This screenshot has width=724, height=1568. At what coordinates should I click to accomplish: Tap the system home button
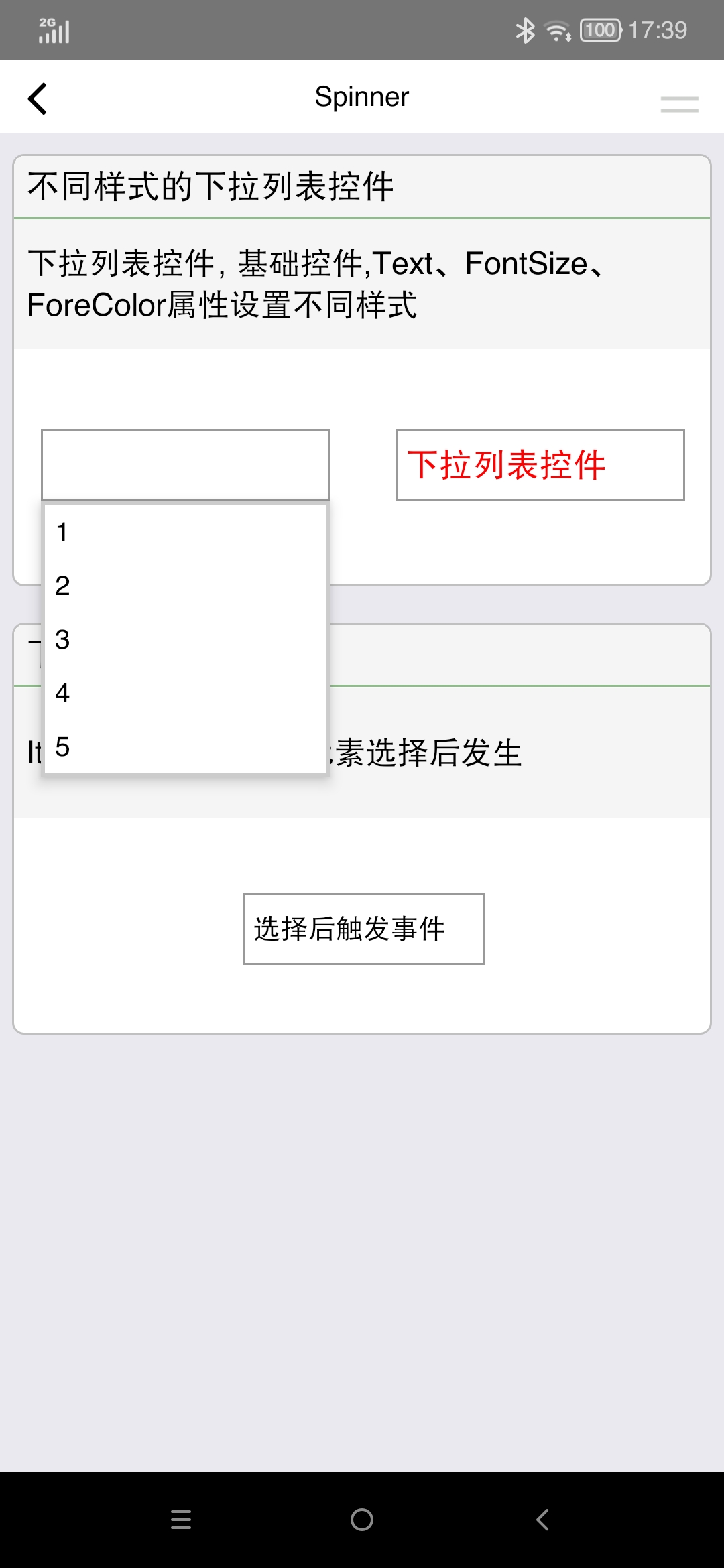point(362,1520)
